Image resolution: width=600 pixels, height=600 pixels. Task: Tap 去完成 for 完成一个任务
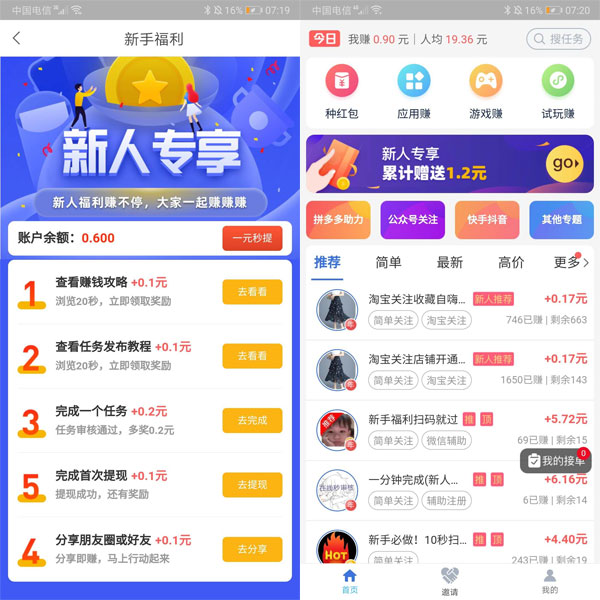point(252,420)
